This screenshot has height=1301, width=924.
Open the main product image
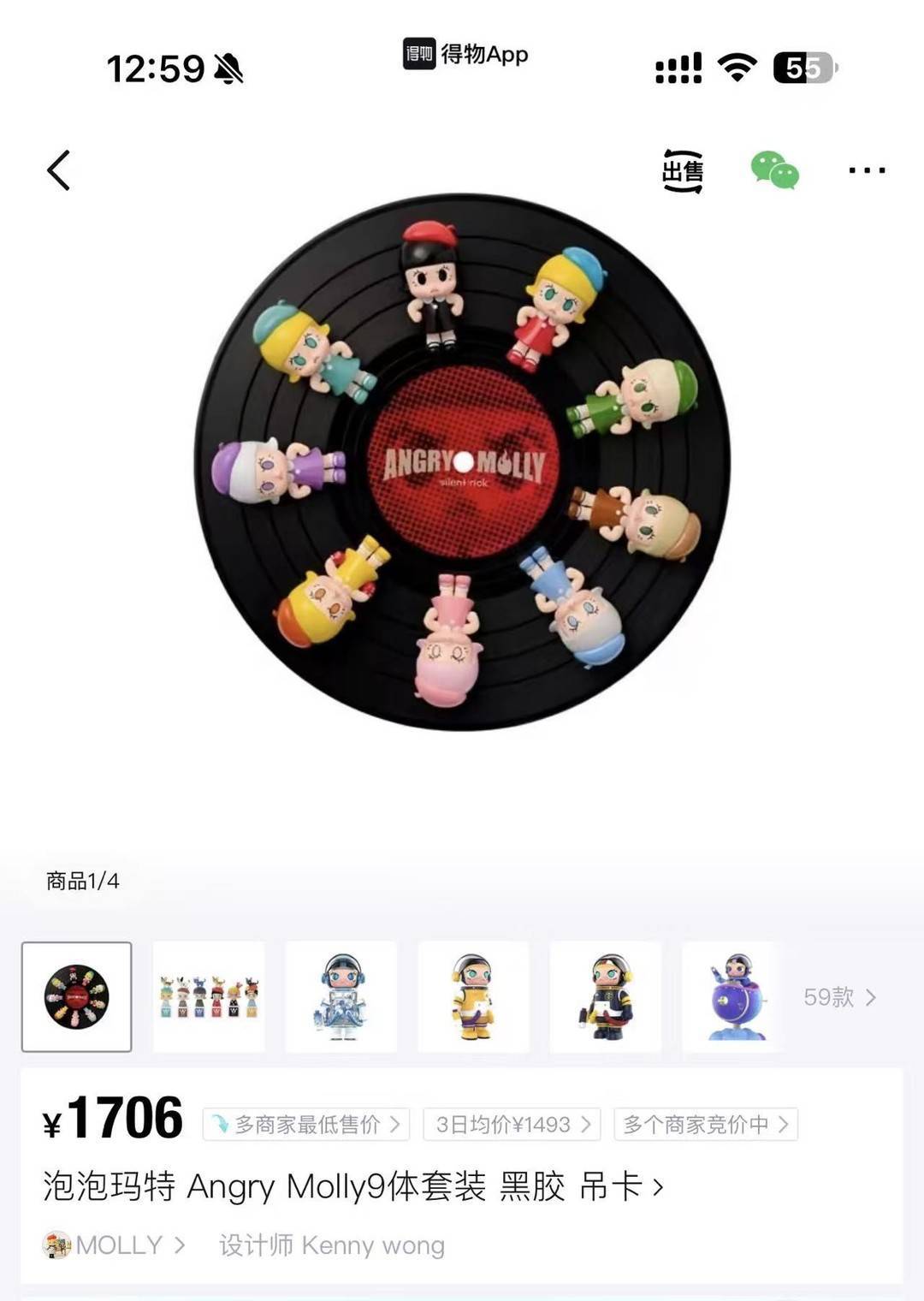pos(462,462)
